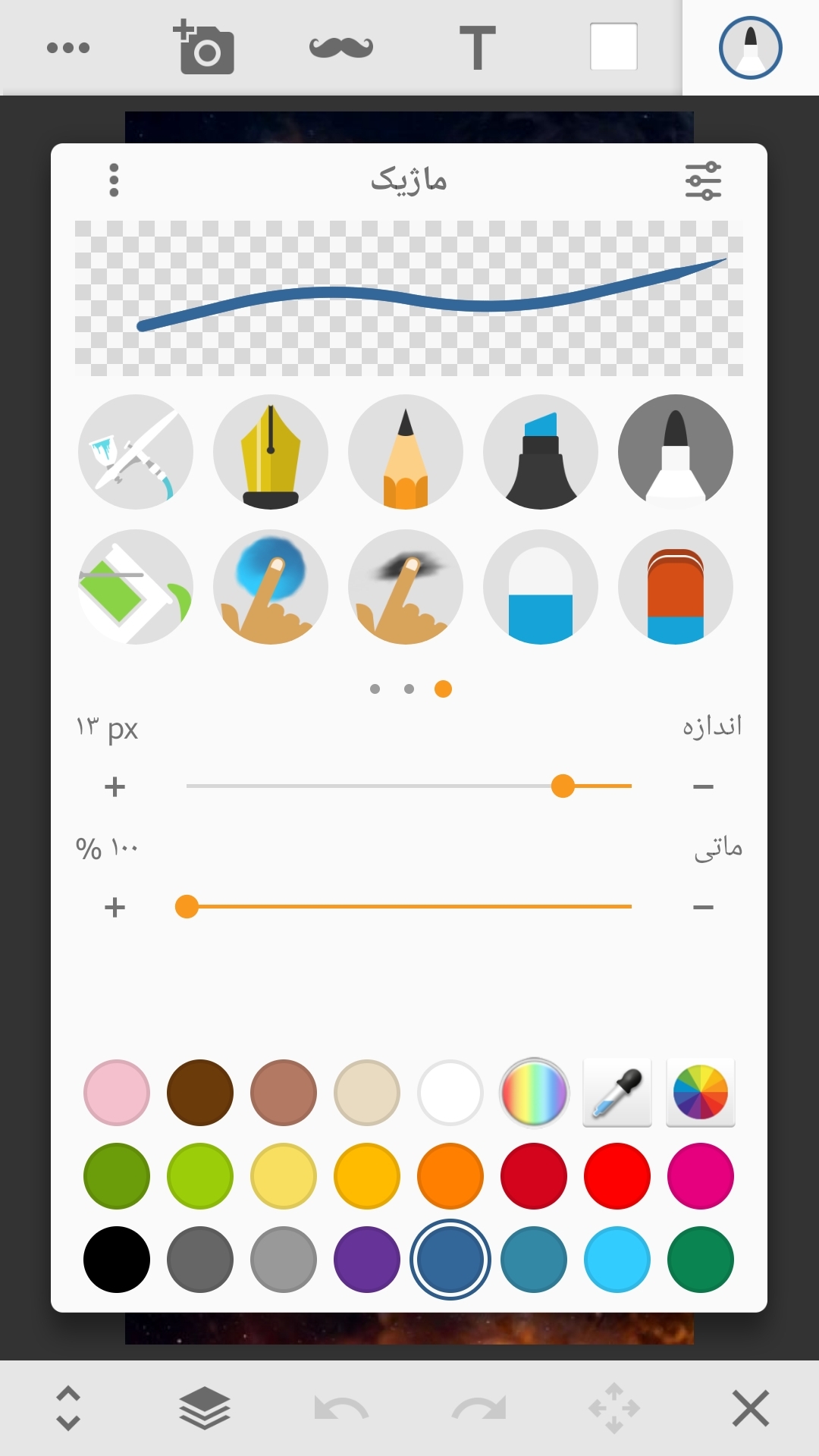Add a photo with the camera icon

click(x=205, y=48)
